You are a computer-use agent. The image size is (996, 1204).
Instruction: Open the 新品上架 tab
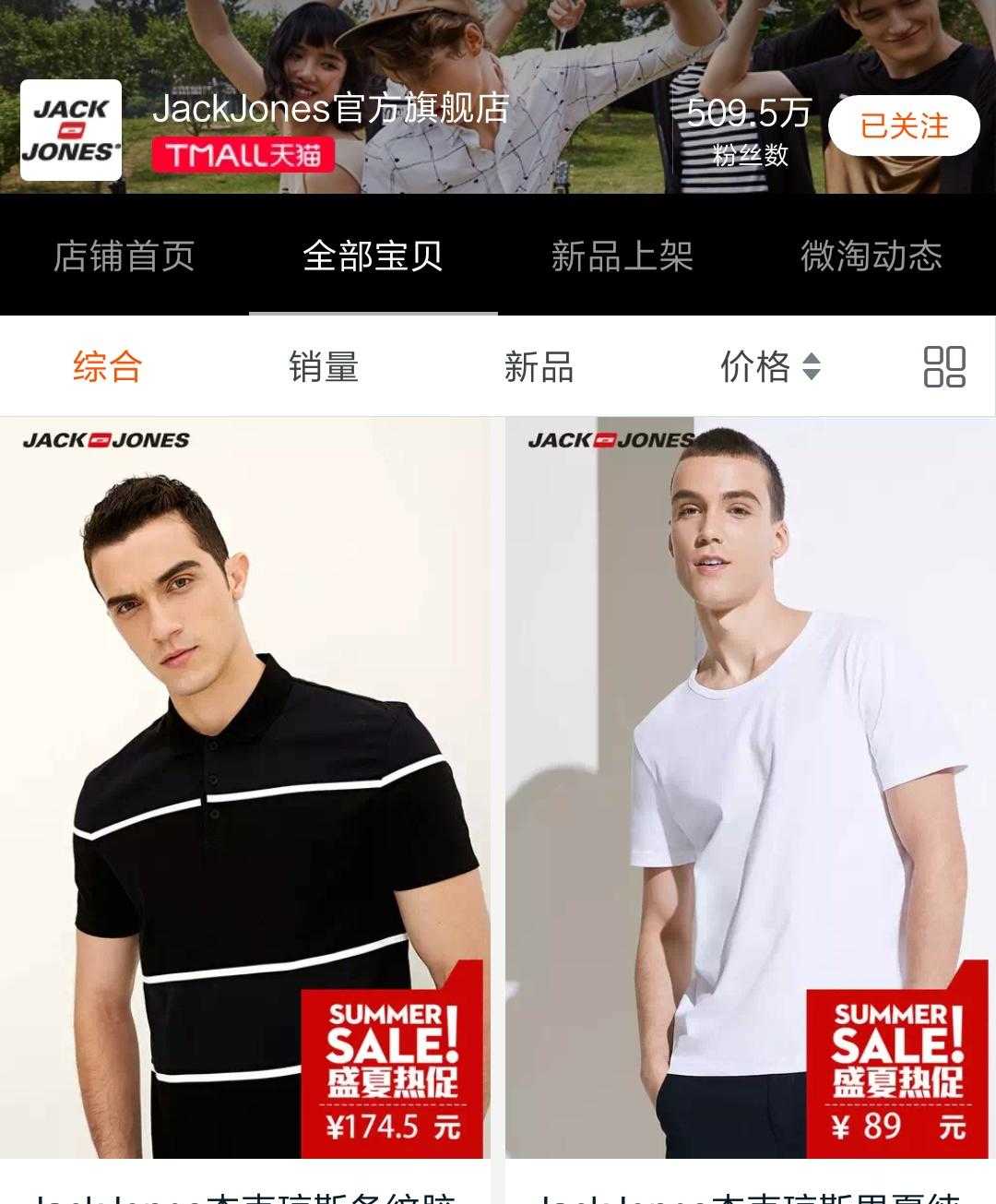pyautogui.click(x=622, y=258)
